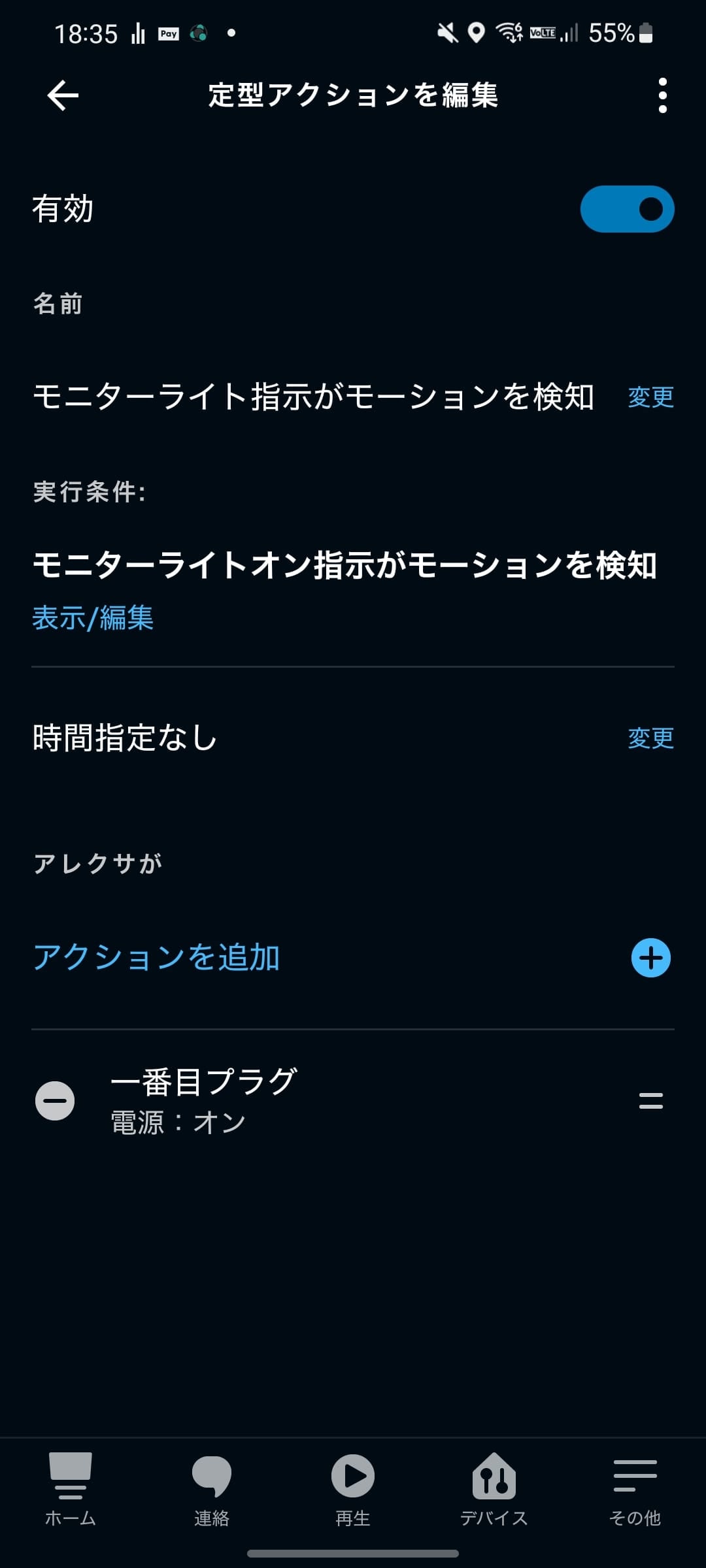Open the overflow menu

pos(662,95)
